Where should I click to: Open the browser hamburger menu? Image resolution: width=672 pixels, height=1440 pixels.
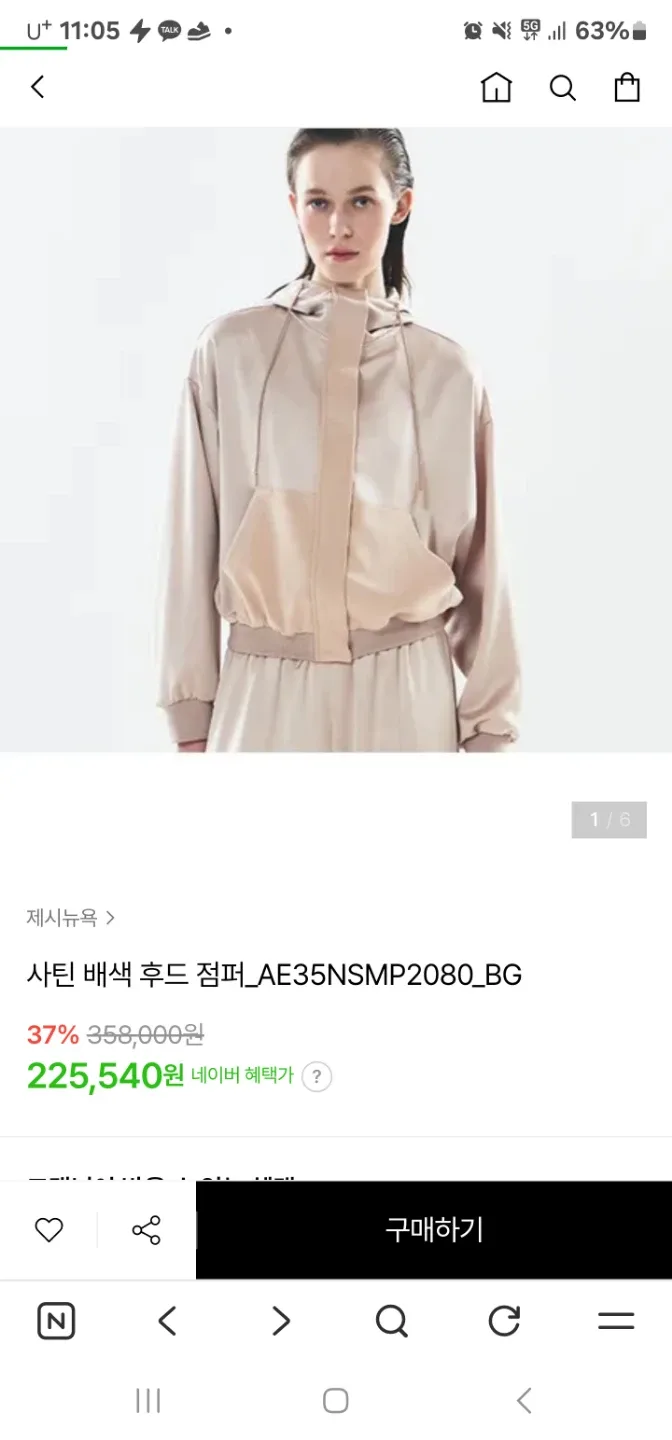[x=616, y=1321]
